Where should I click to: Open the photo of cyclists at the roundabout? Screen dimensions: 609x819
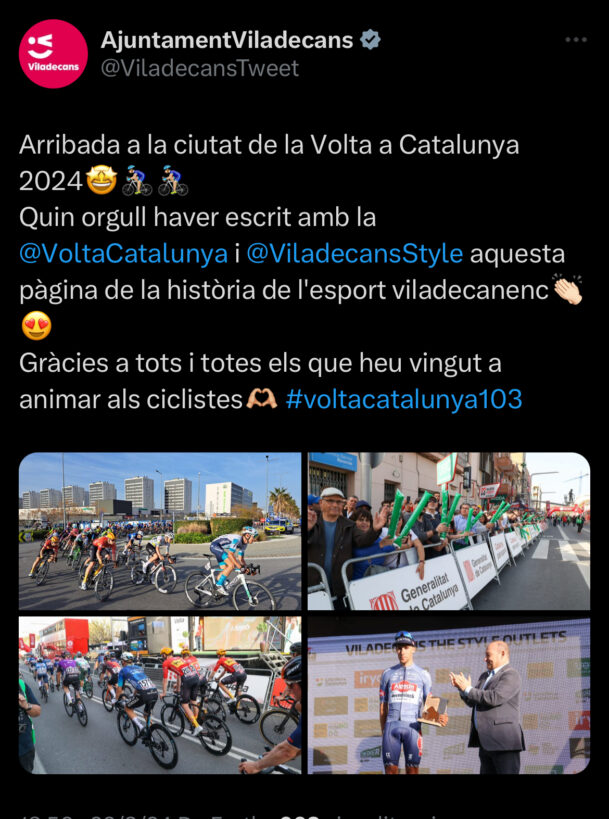coord(160,531)
